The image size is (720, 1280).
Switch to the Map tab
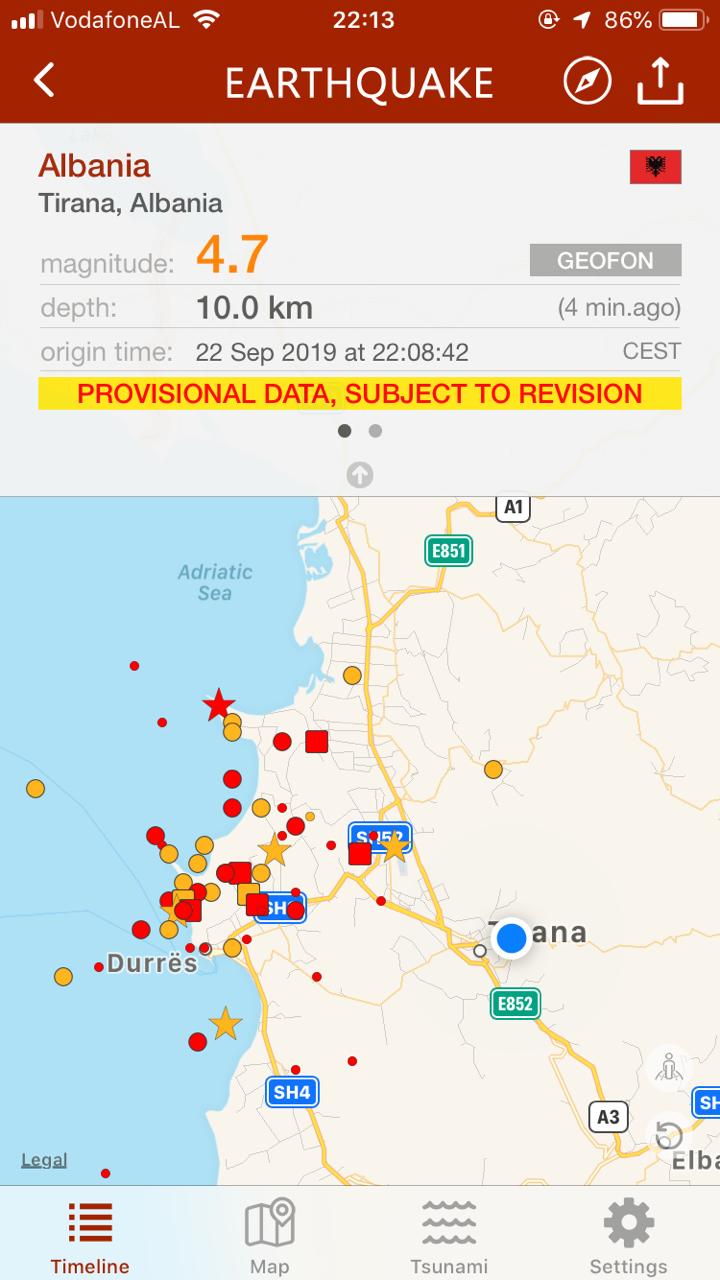(x=269, y=1237)
